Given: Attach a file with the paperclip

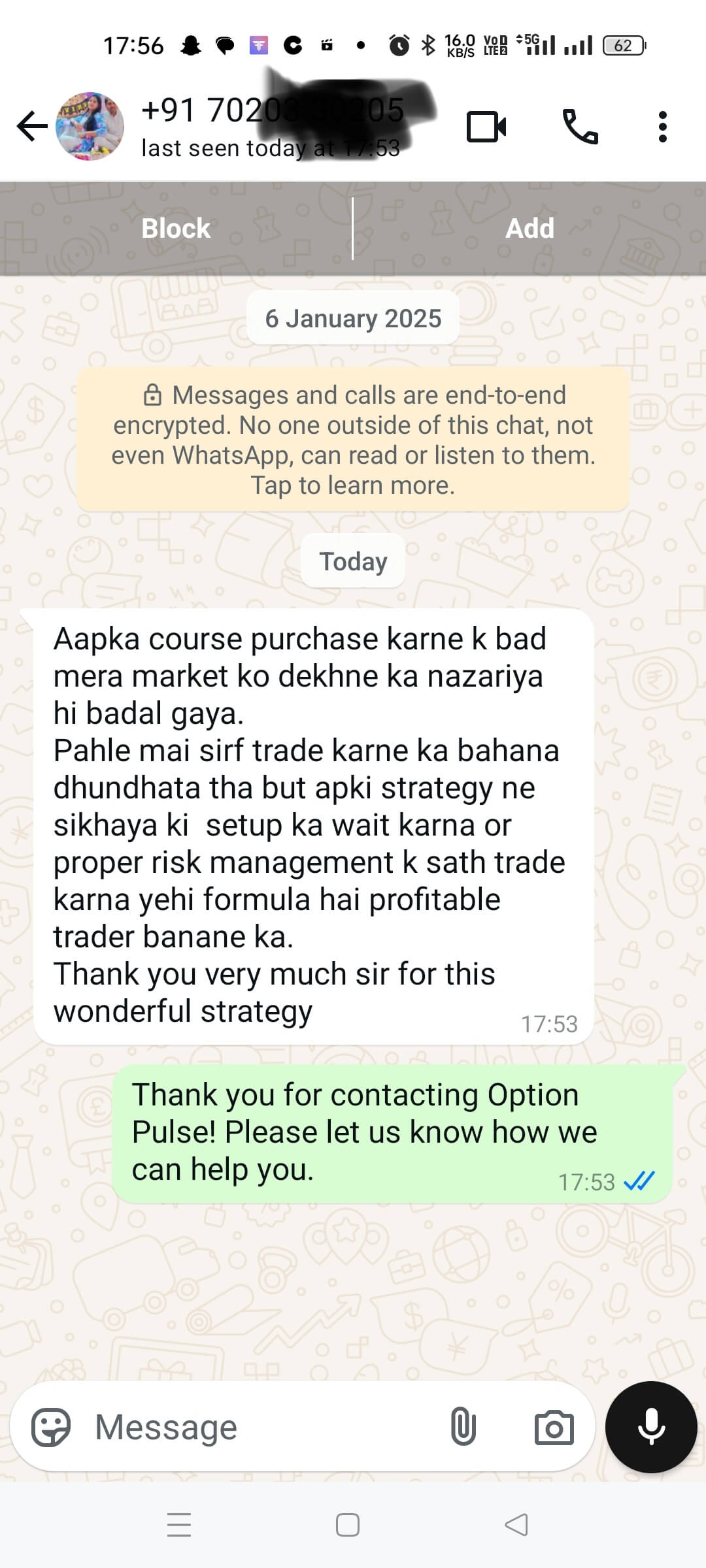Looking at the screenshot, I should [x=463, y=1428].
